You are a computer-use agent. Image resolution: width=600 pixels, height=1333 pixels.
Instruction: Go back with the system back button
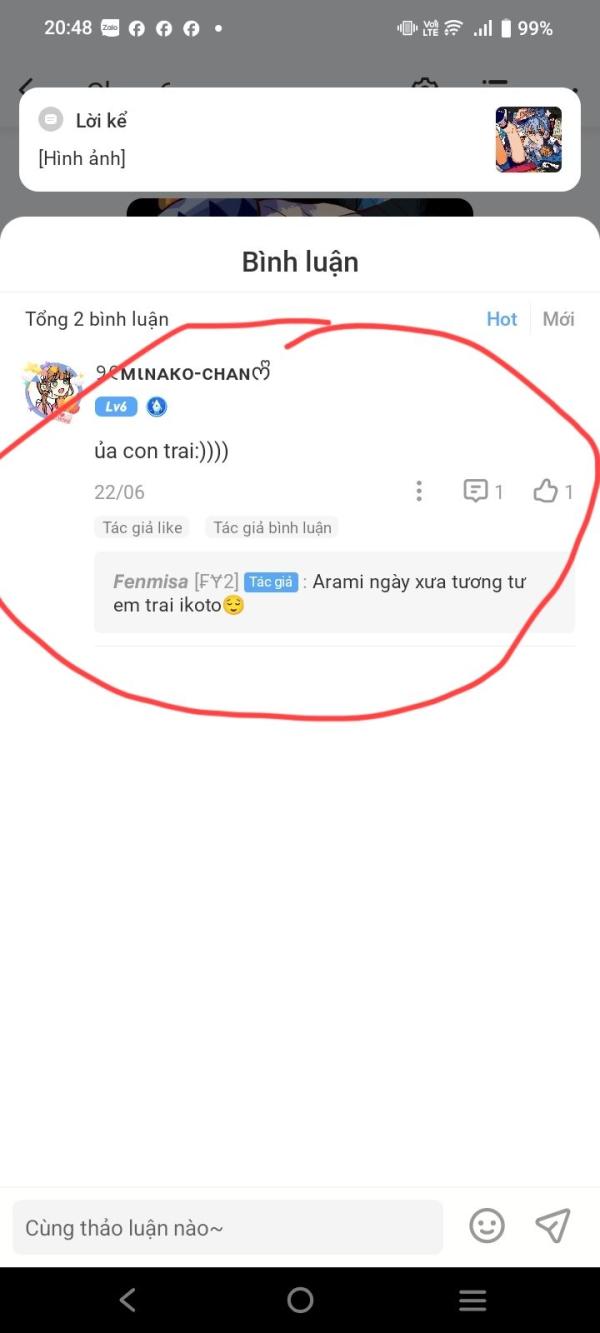[x=127, y=1300]
